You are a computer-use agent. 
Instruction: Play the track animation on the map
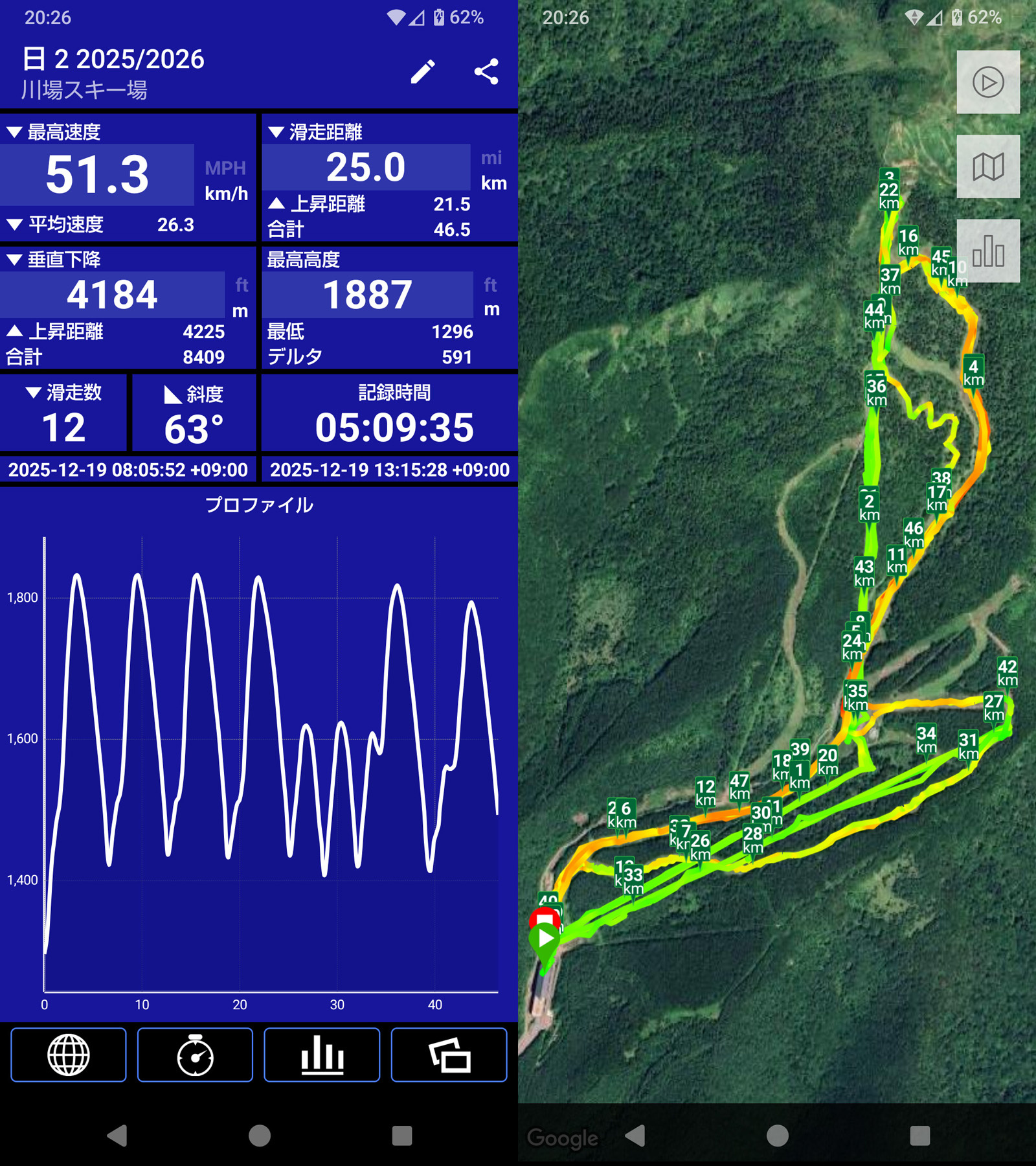click(x=988, y=82)
